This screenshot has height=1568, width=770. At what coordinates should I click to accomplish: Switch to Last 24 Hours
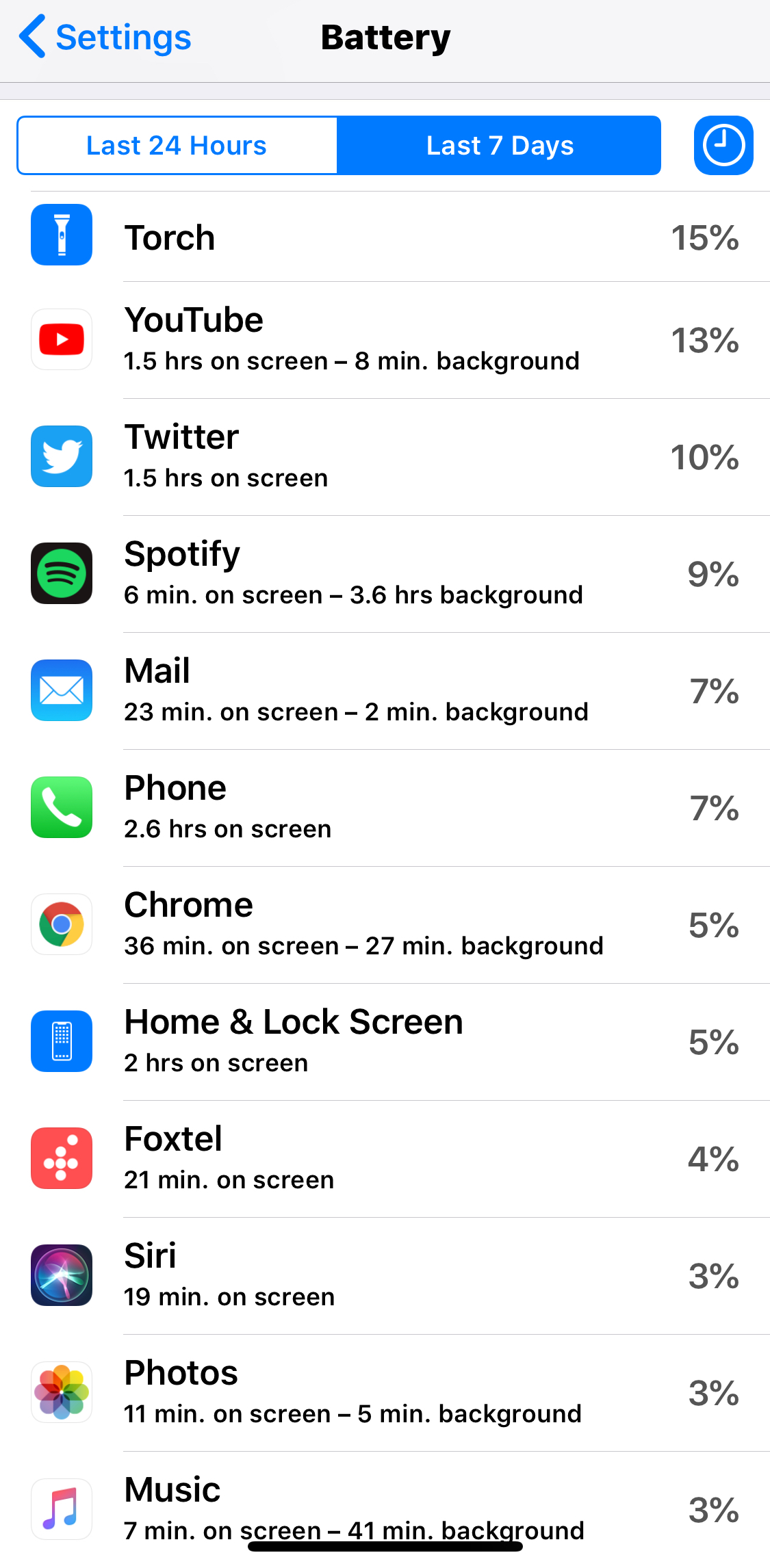point(177,145)
